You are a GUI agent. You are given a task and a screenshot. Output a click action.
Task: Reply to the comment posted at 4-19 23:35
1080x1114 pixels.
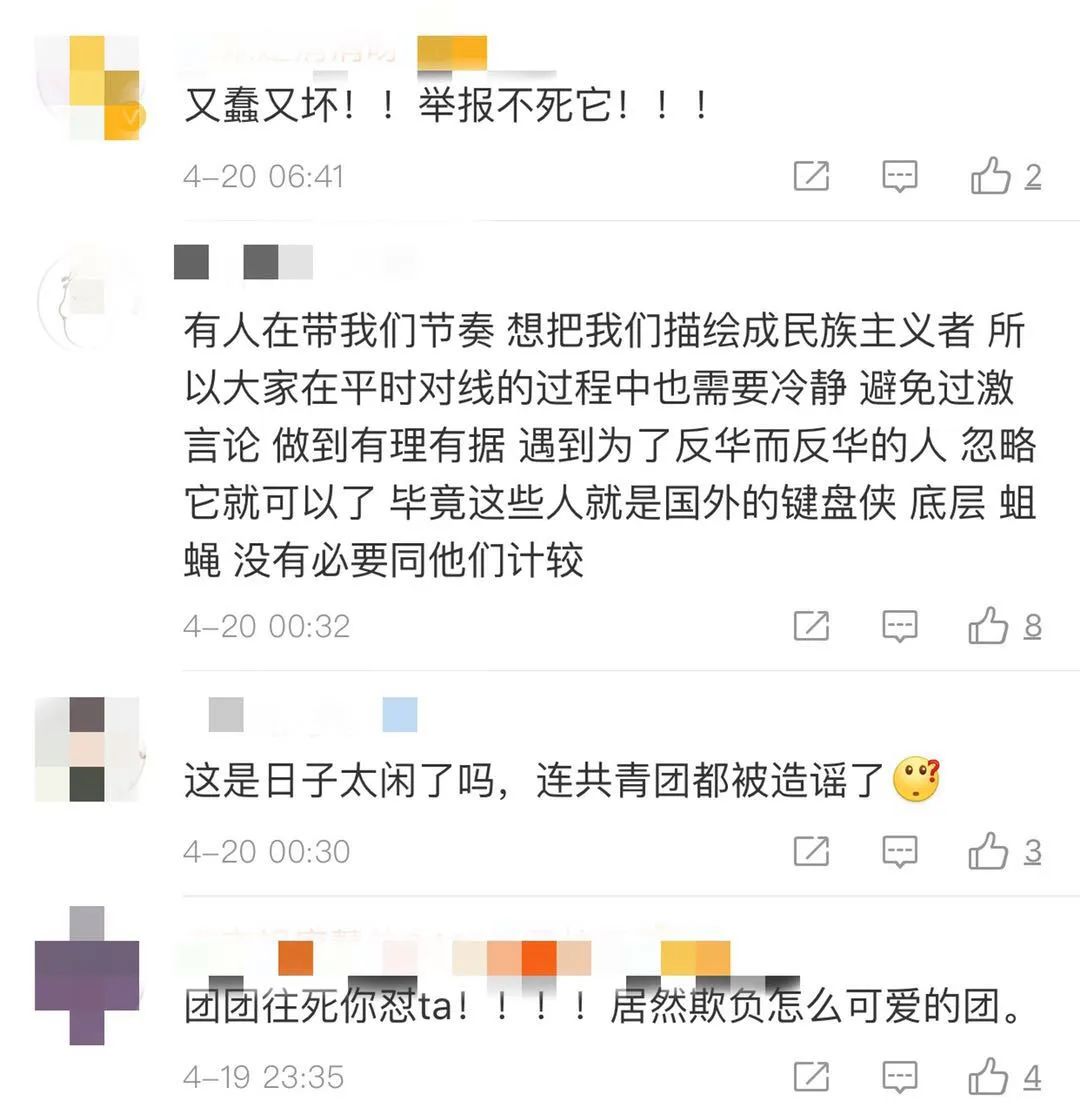coord(900,1077)
